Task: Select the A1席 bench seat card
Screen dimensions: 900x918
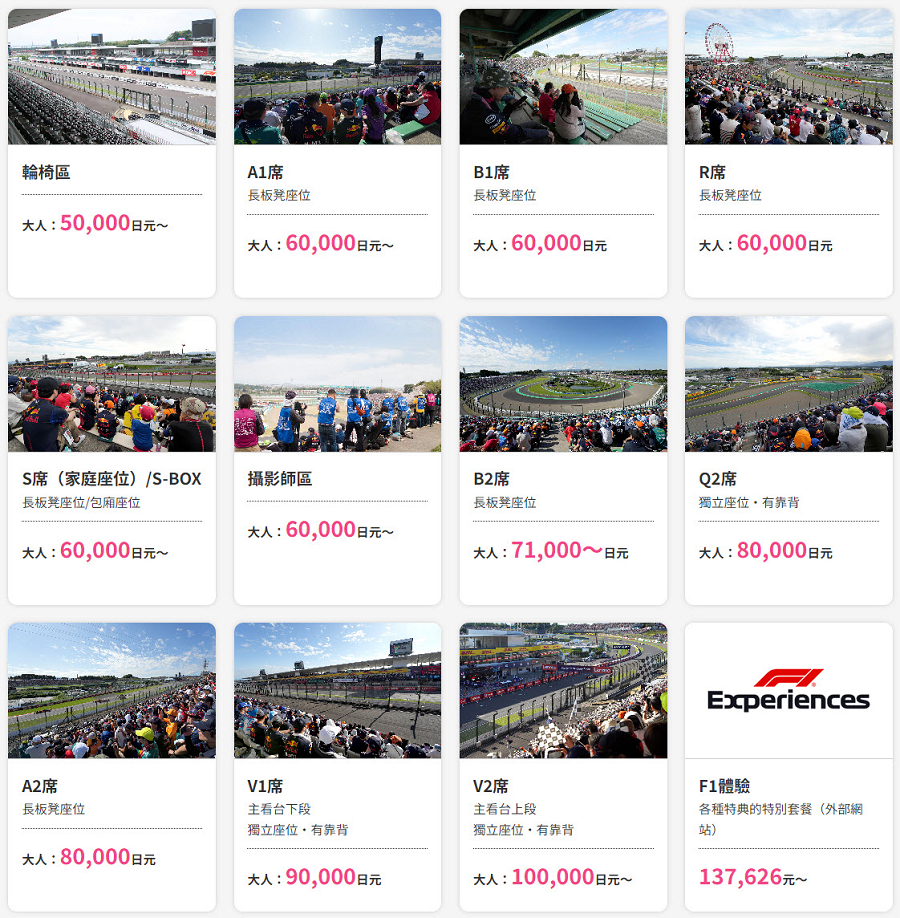Action: (x=337, y=153)
